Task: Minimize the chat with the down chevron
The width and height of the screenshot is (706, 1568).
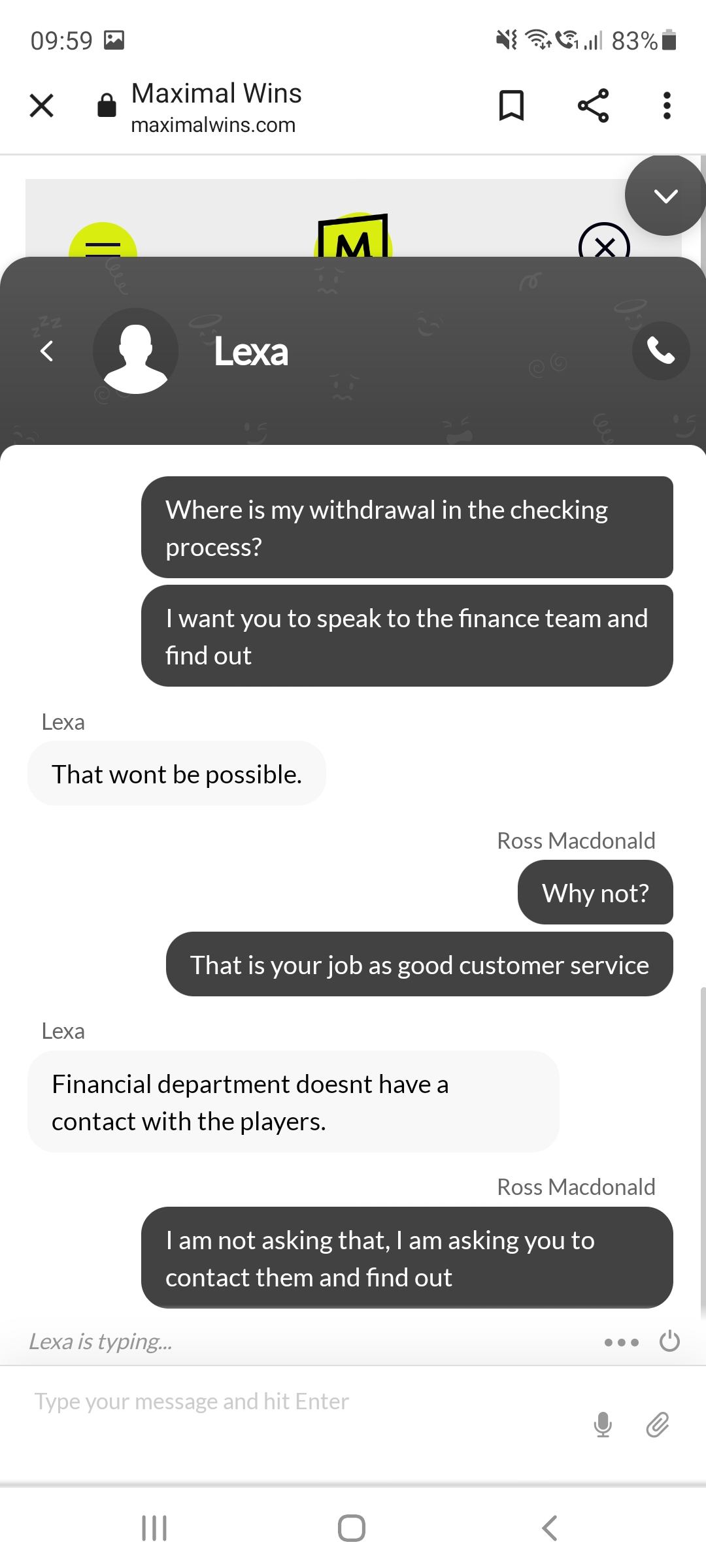Action: tap(665, 195)
